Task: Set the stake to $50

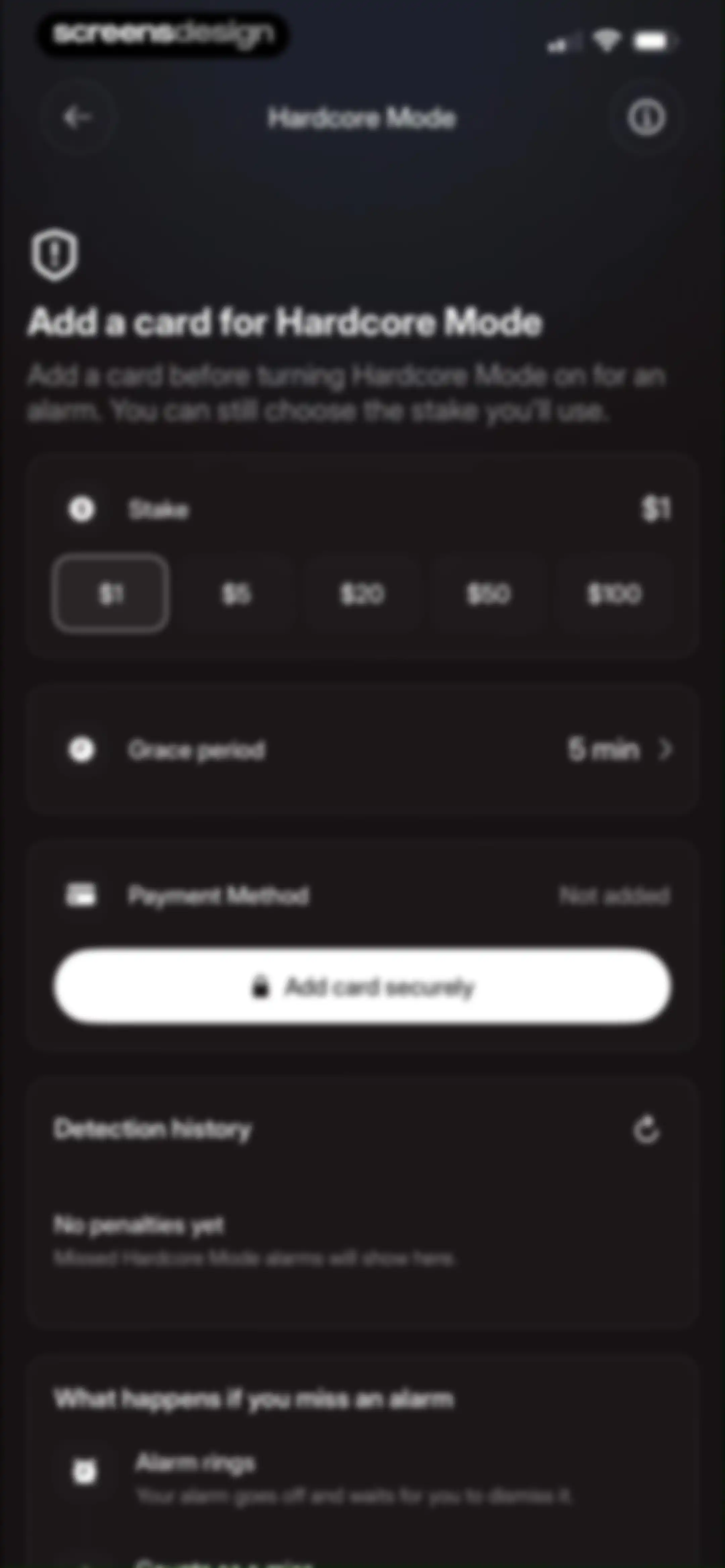Action: [x=488, y=594]
